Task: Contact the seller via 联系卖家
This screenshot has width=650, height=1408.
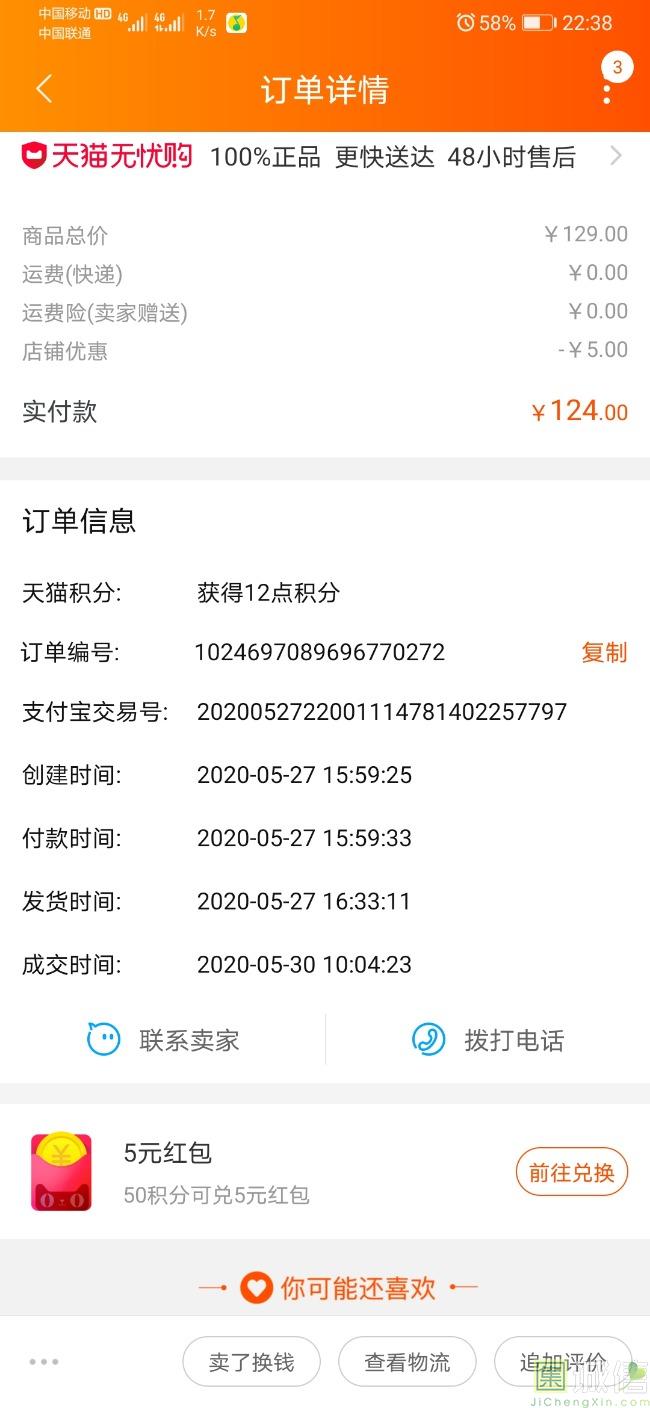Action: (164, 1040)
